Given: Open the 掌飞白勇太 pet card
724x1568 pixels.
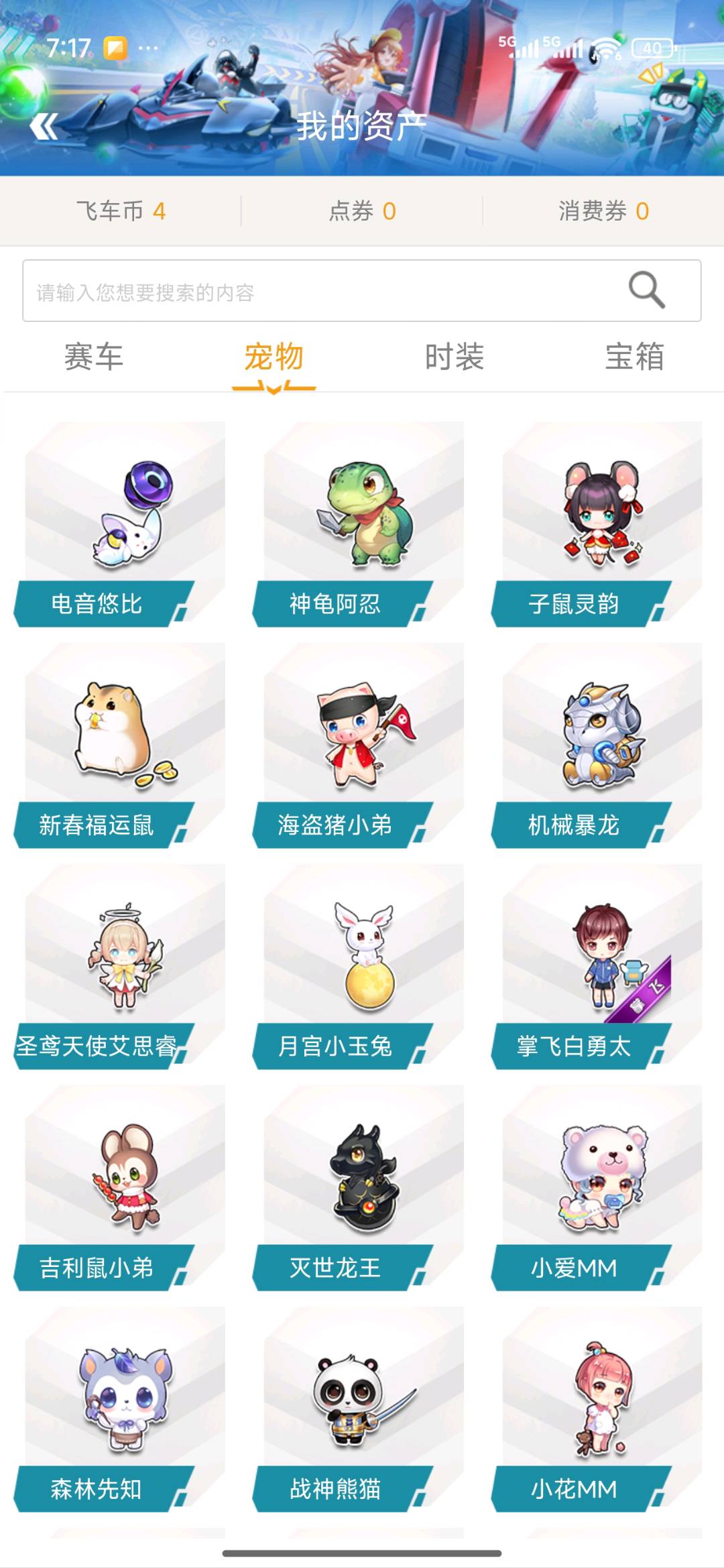Looking at the screenshot, I should (598, 967).
